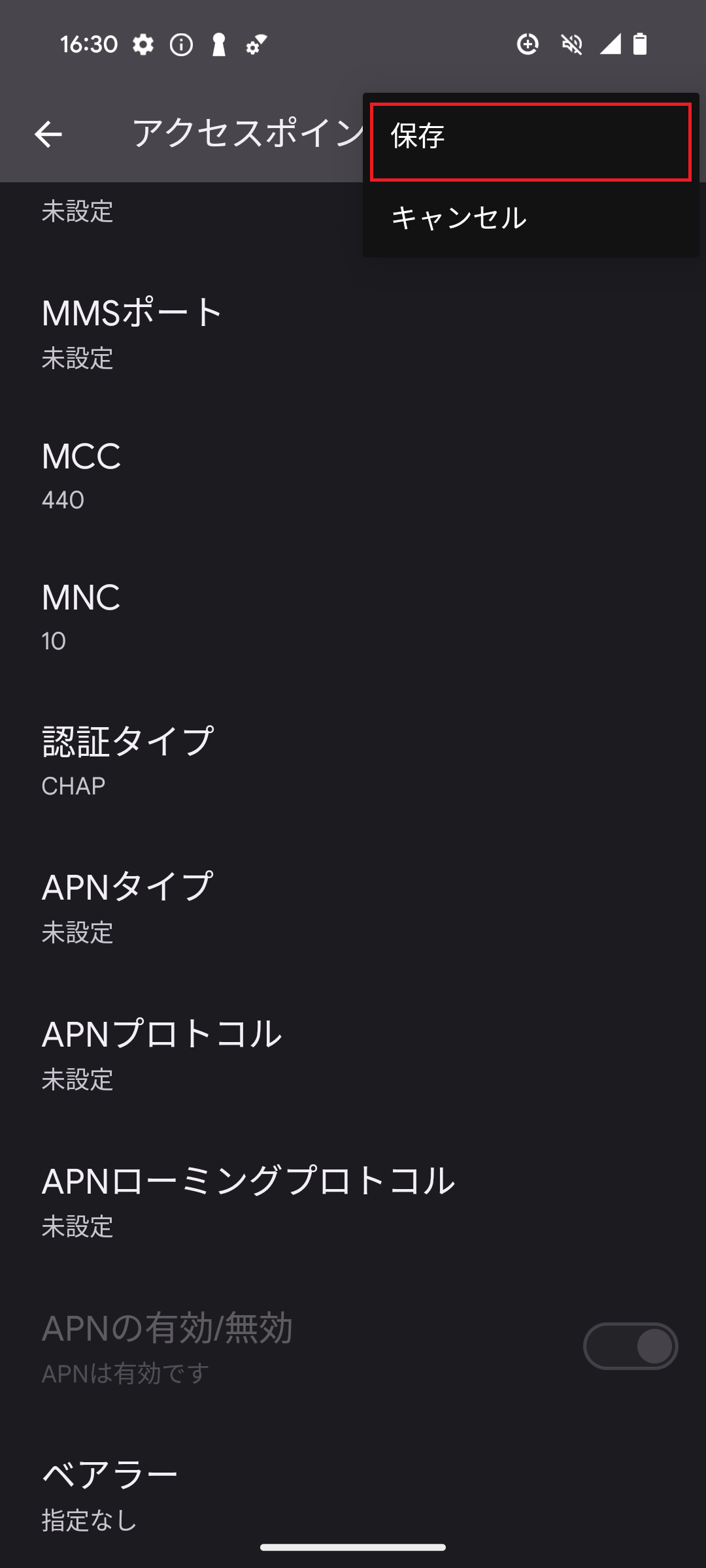This screenshot has height=1568, width=706.
Task: Edit the MNC value 10
Action: (353, 617)
